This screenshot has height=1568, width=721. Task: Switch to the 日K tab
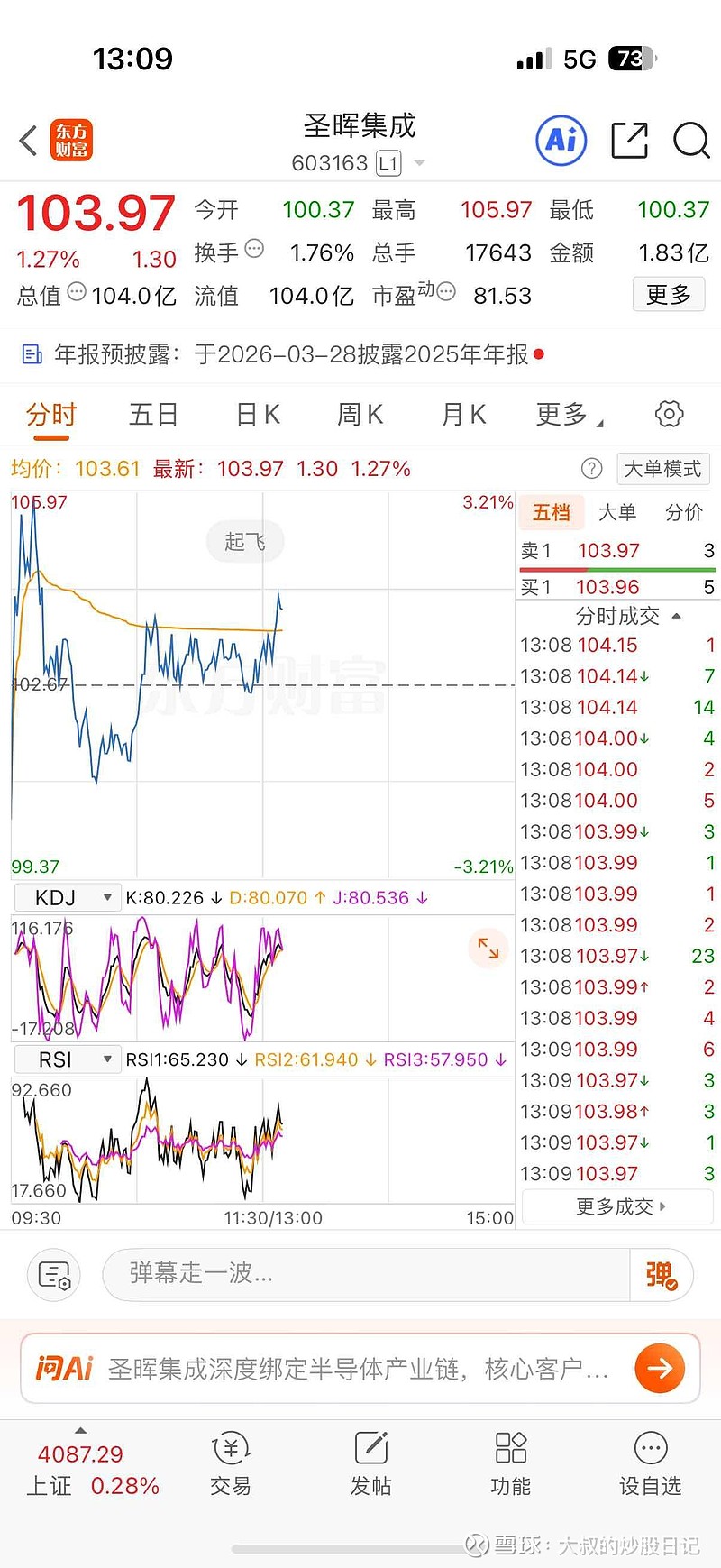(x=256, y=414)
